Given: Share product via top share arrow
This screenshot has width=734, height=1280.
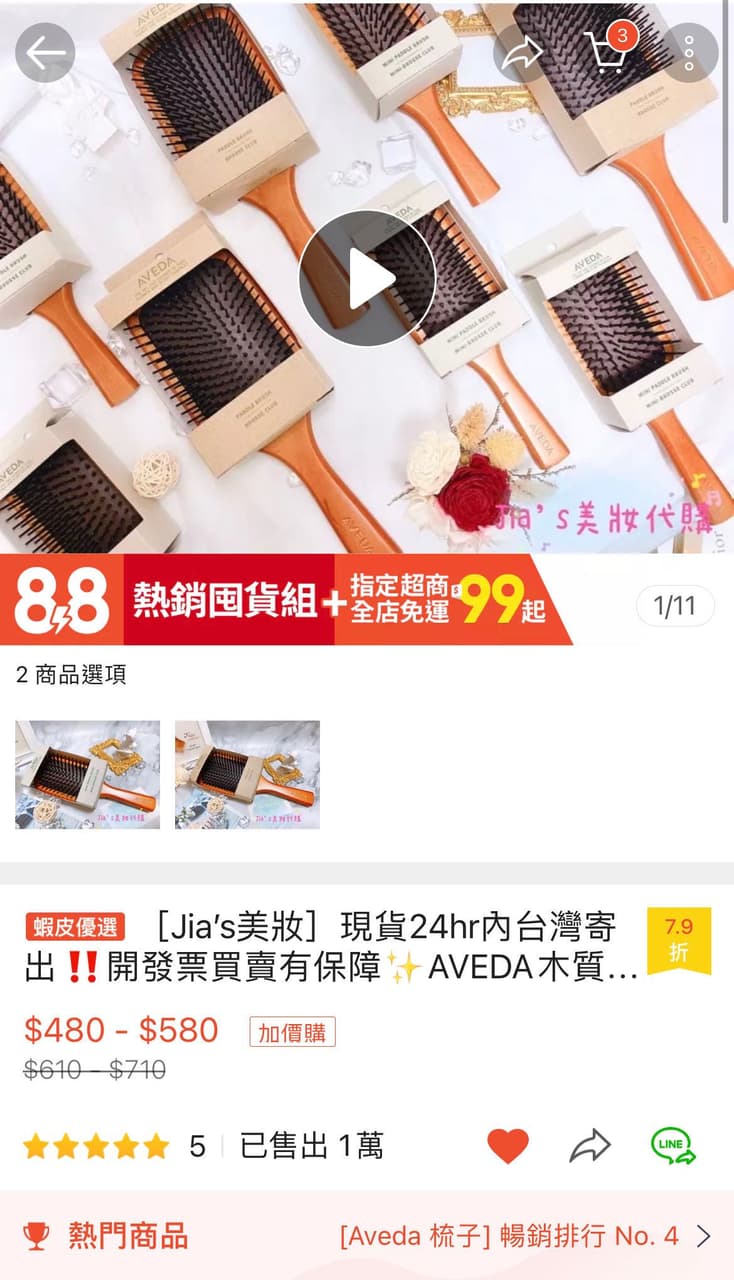Looking at the screenshot, I should tap(521, 53).
